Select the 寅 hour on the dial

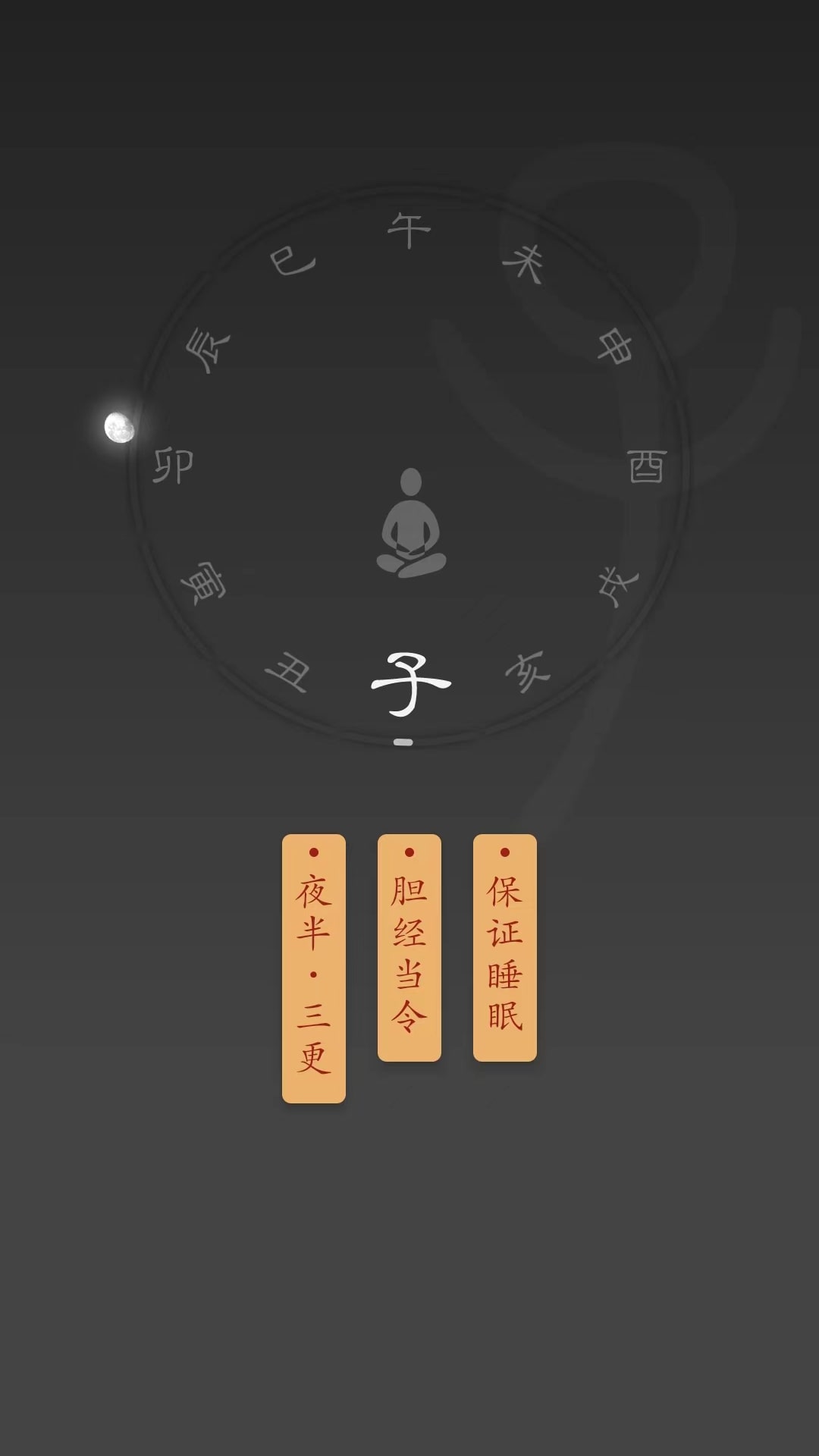203,582
